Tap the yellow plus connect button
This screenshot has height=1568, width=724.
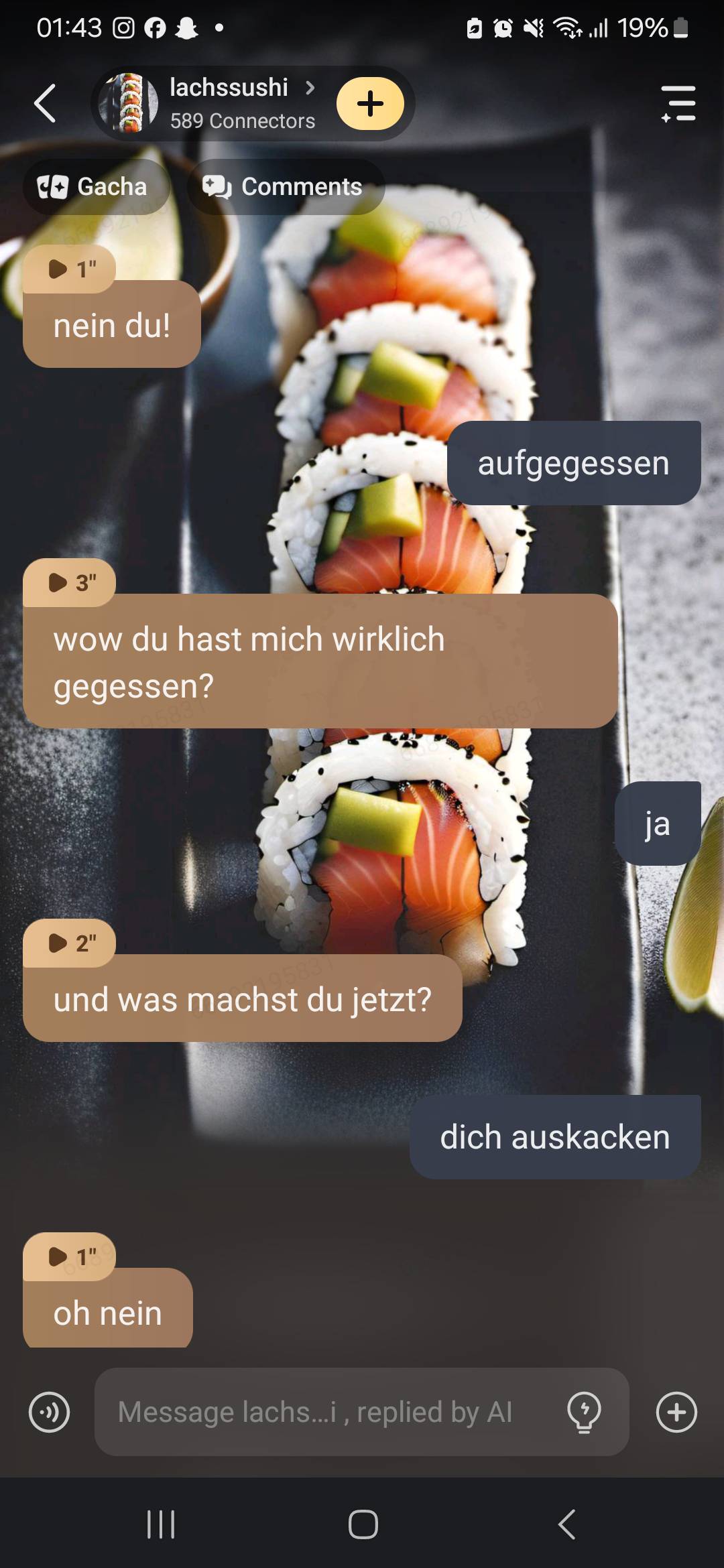click(370, 104)
